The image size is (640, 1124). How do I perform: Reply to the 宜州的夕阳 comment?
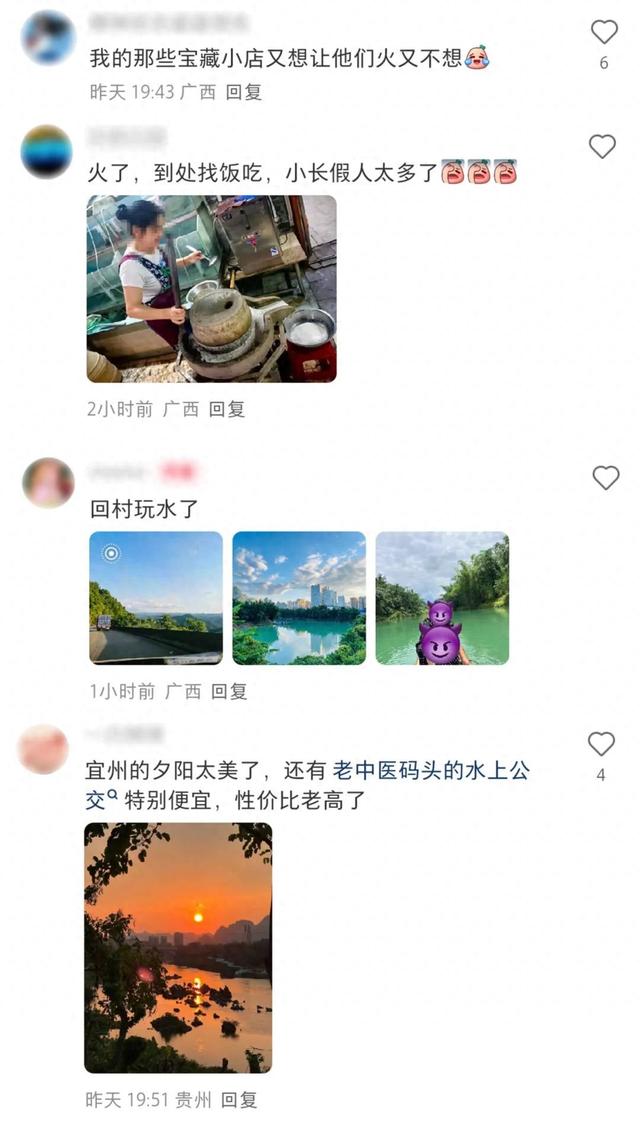pyautogui.click(x=239, y=1100)
